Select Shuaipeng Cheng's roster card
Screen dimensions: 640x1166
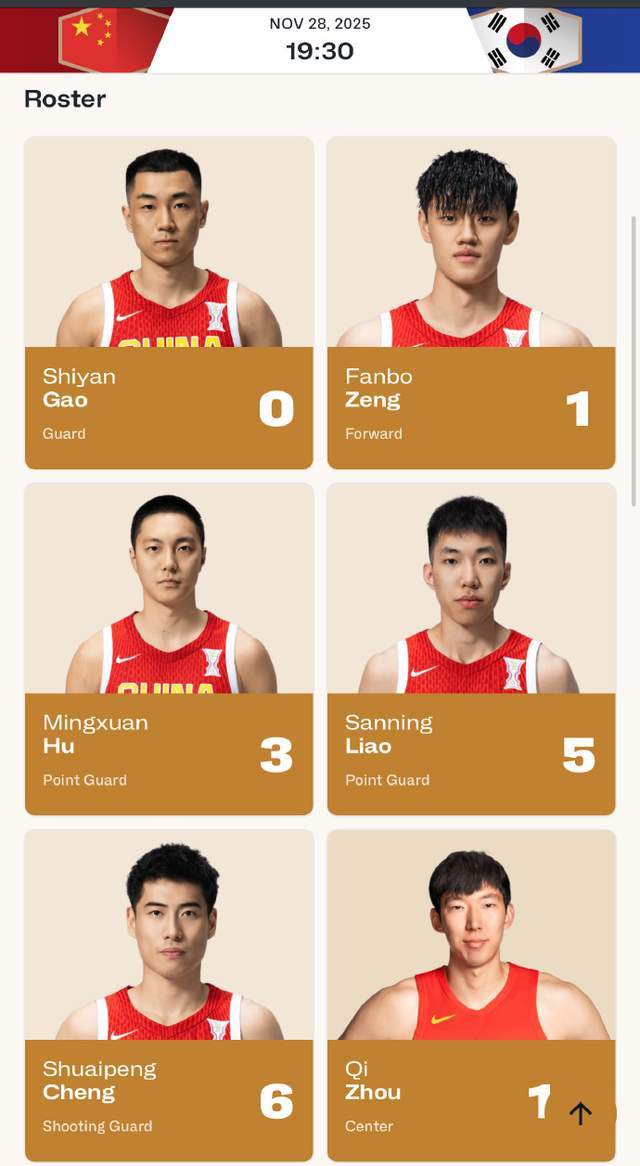coord(168,995)
